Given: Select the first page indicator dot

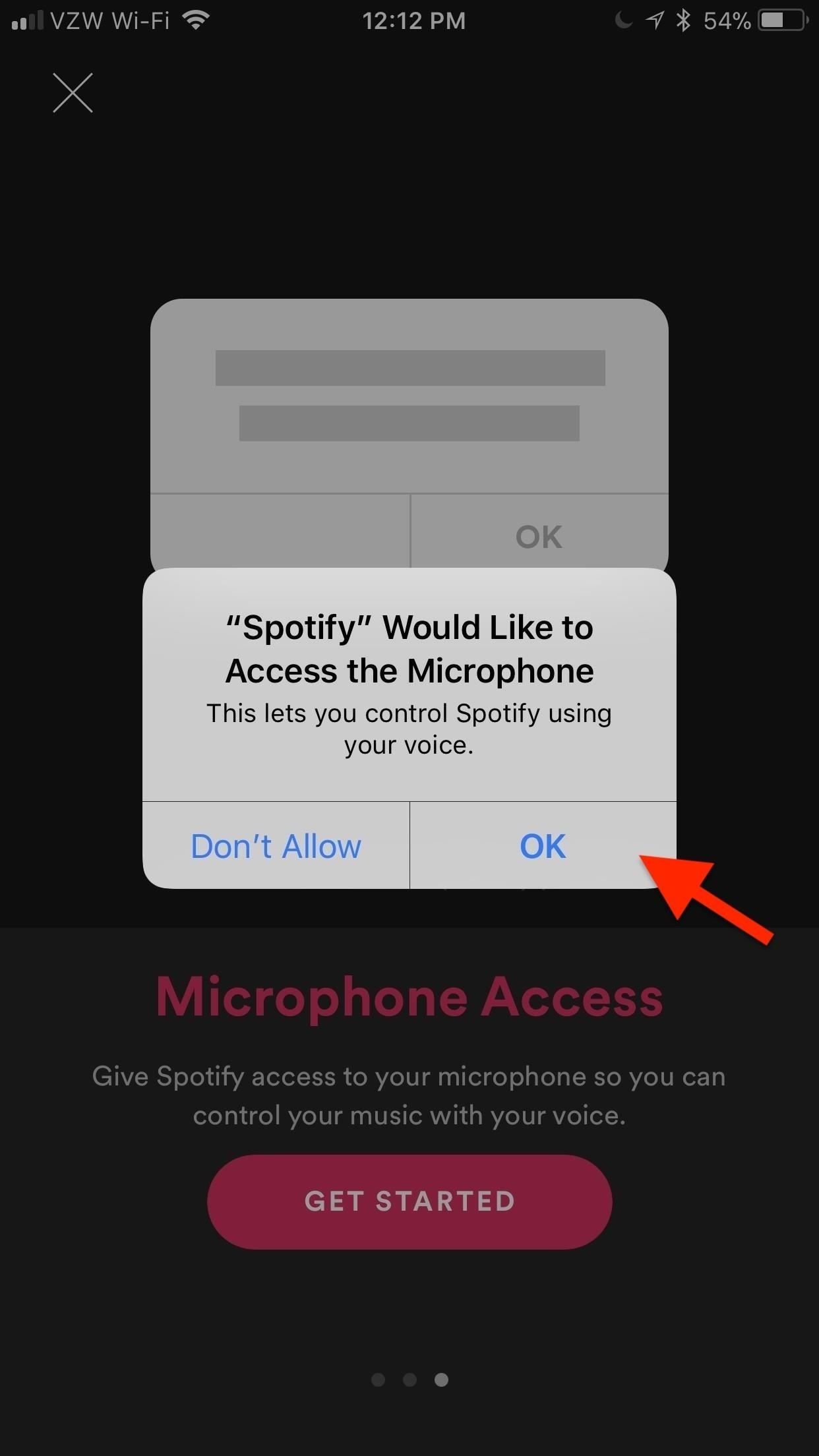Looking at the screenshot, I should [x=379, y=1380].
